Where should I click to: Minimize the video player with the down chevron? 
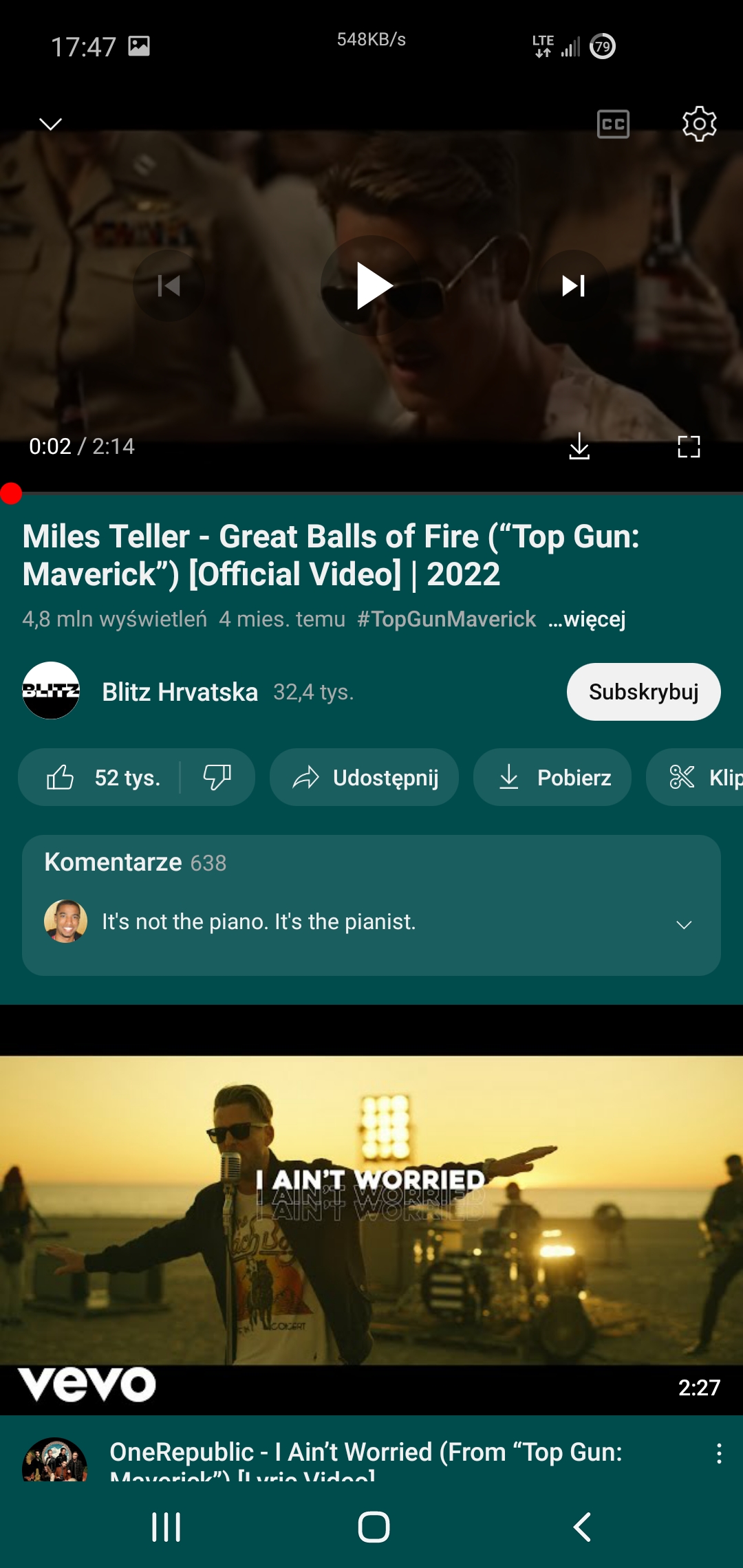tap(50, 124)
